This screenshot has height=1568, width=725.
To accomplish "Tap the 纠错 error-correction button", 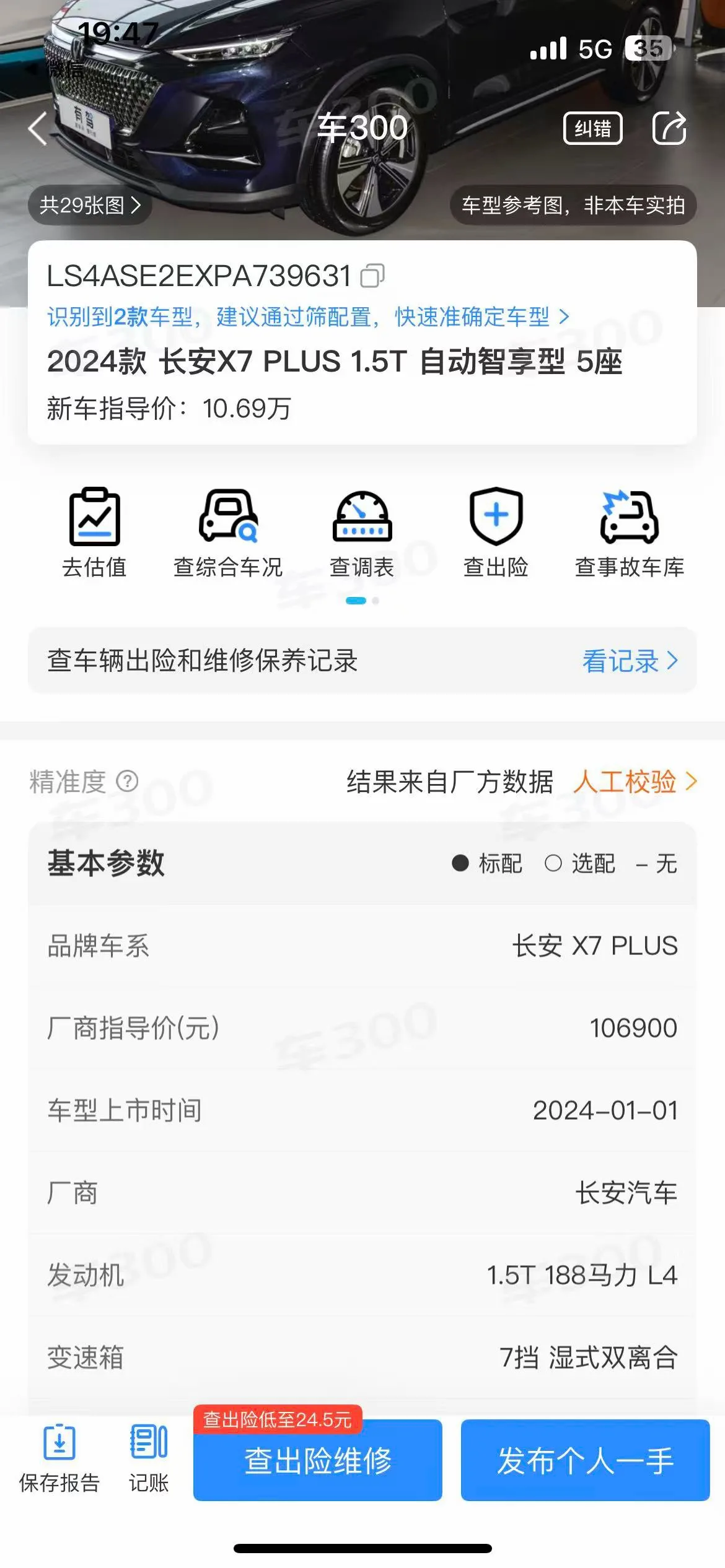I will 592,128.
